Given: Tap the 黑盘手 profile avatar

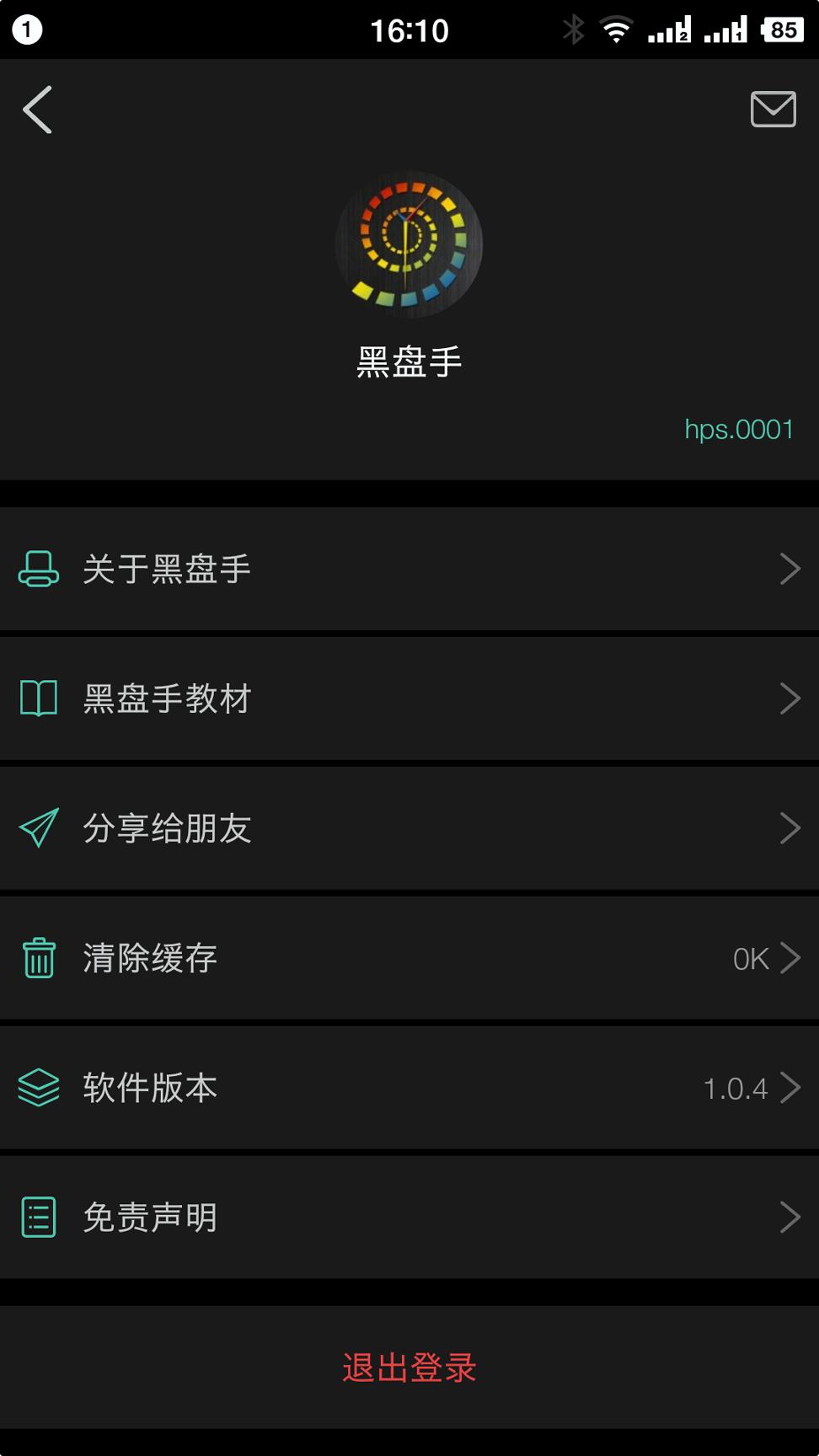Looking at the screenshot, I should click(409, 244).
